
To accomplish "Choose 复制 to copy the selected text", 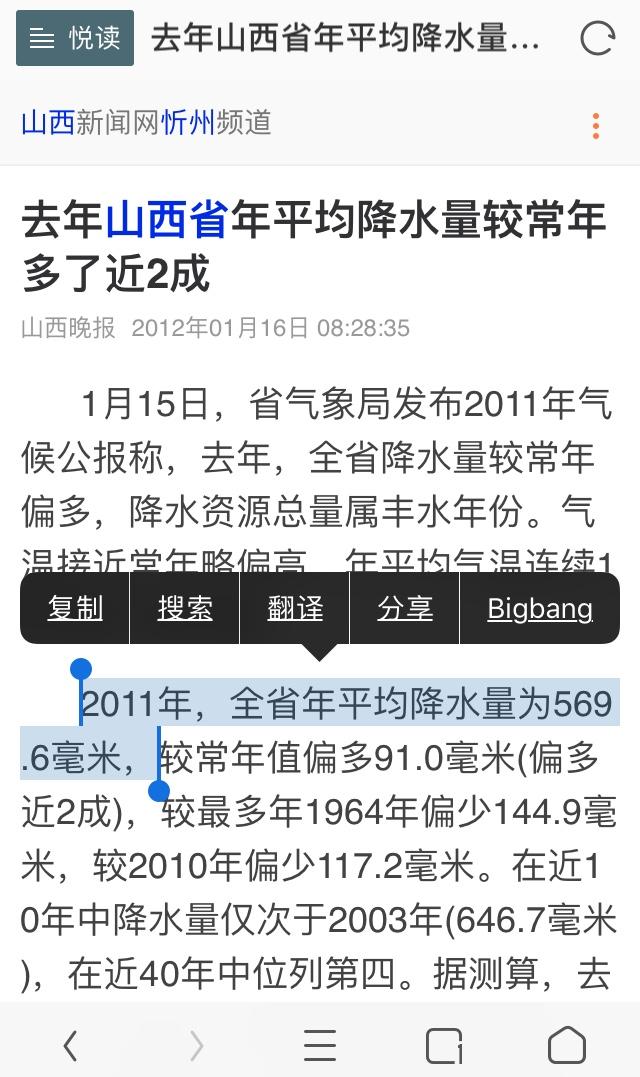I will coord(75,608).
